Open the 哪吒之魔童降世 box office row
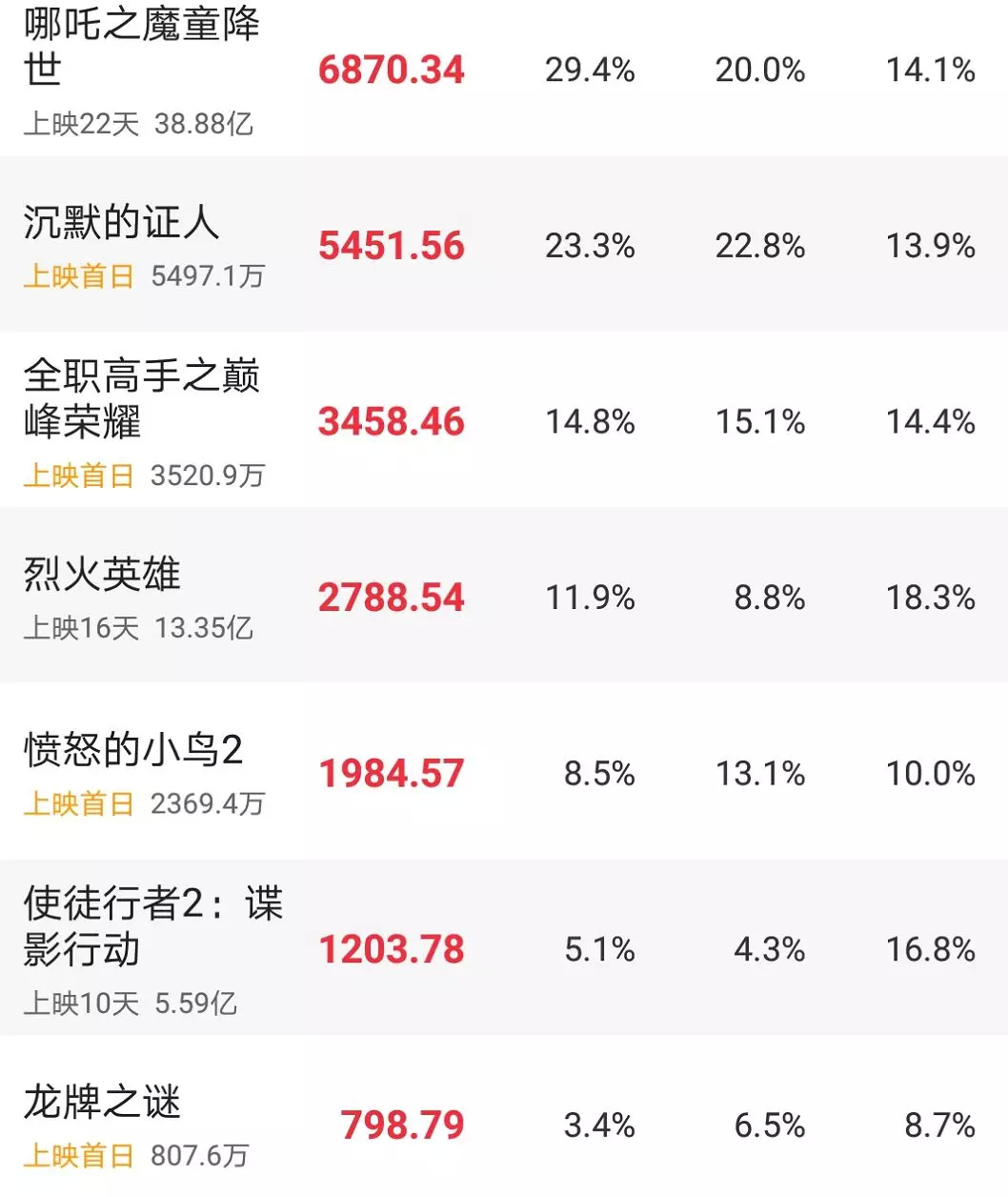 click(141, 48)
